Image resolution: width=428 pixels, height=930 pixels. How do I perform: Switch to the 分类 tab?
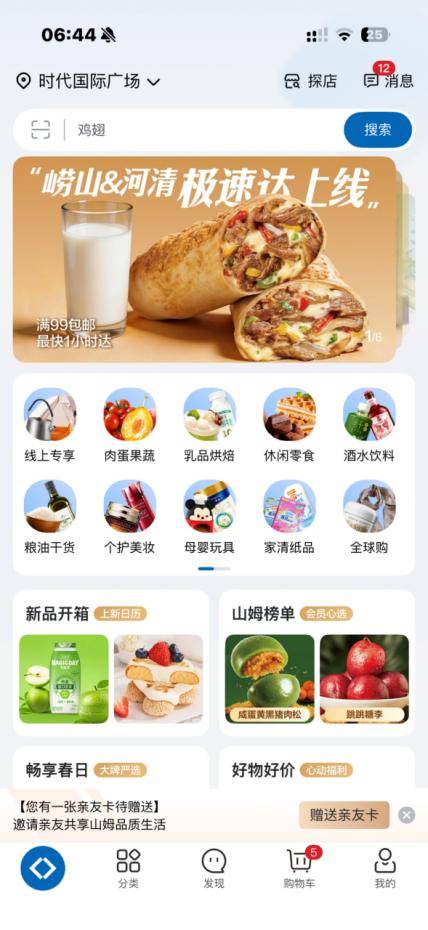point(128,868)
